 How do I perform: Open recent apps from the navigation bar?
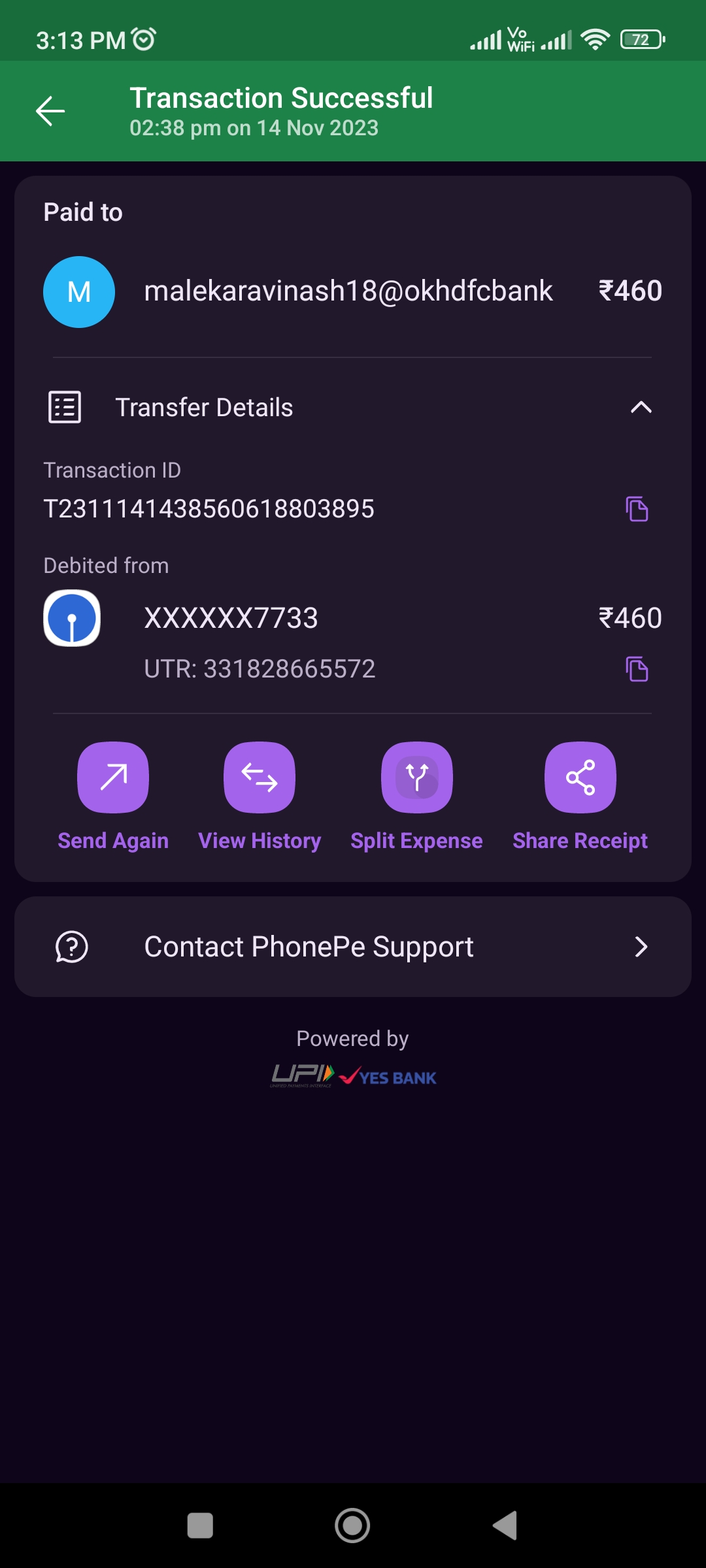tap(200, 1526)
